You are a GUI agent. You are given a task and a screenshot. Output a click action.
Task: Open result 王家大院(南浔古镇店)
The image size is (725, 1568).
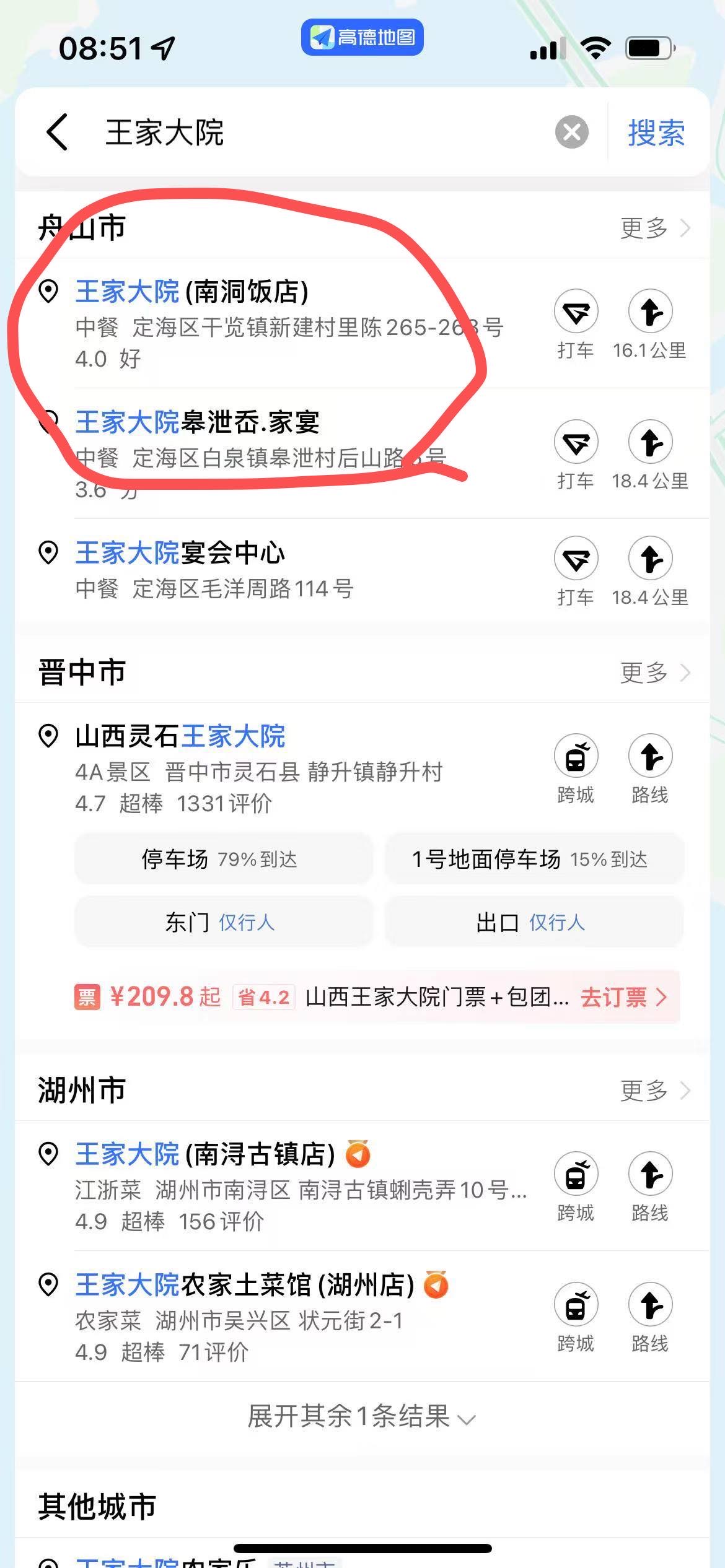pyautogui.click(x=204, y=1154)
